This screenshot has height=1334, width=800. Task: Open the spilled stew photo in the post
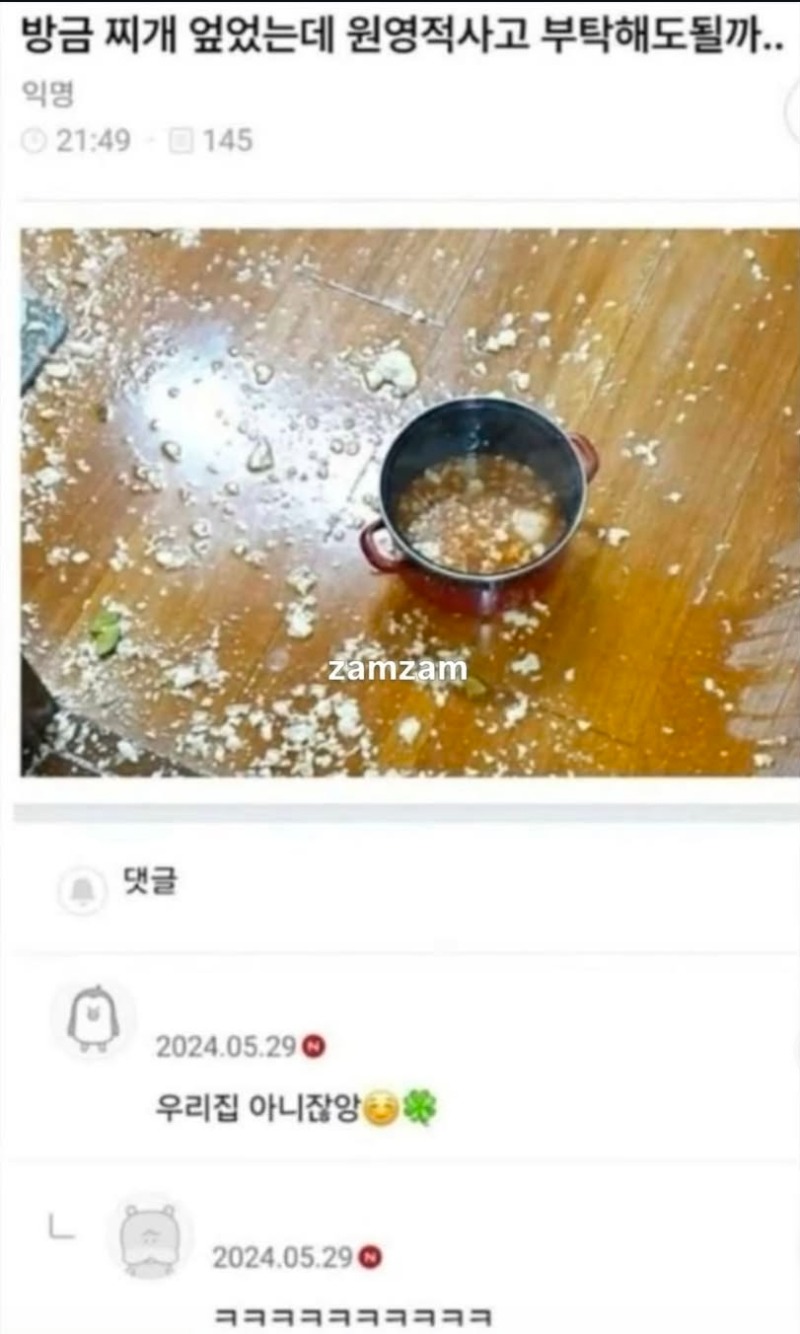(x=410, y=502)
